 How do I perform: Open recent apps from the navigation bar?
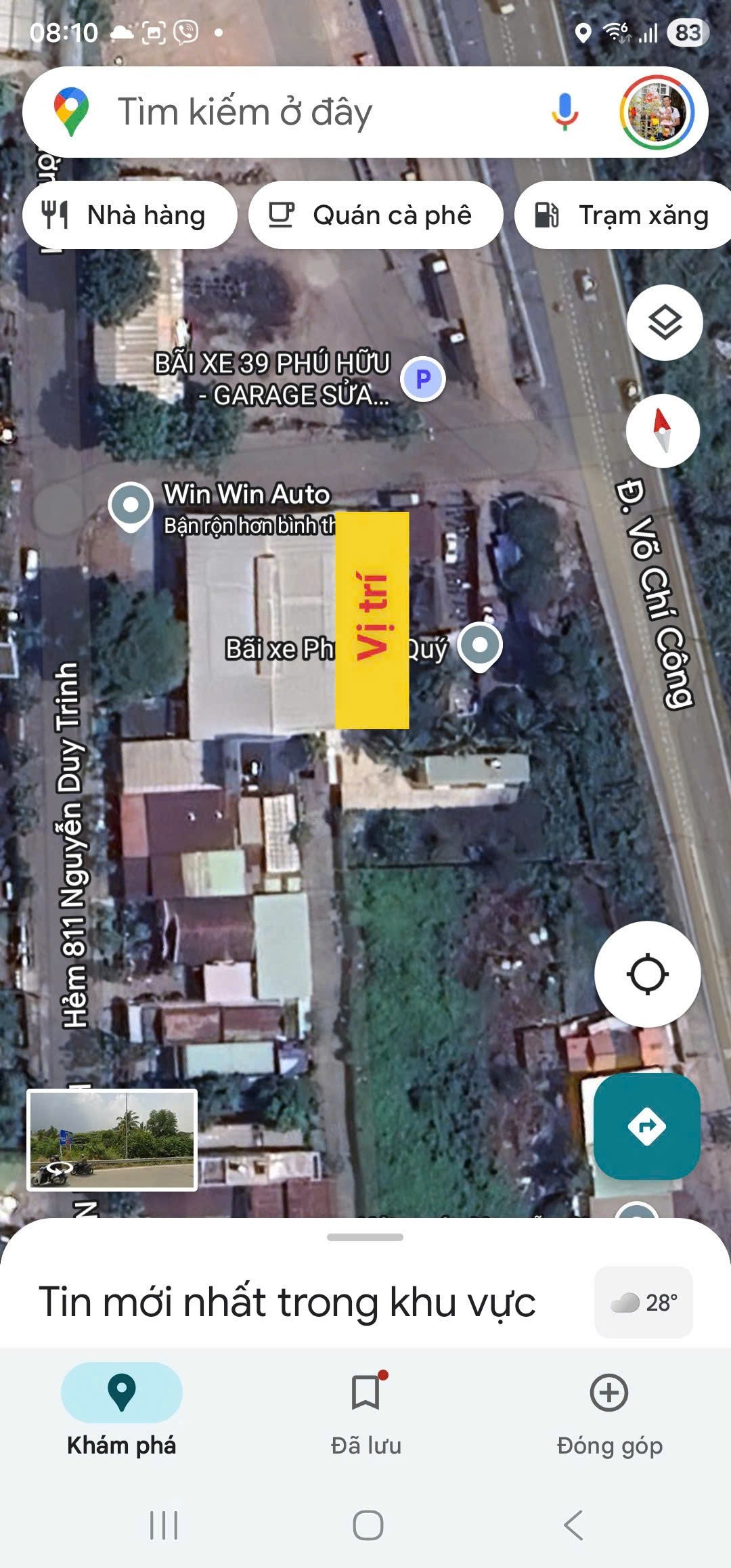tap(164, 1525)
